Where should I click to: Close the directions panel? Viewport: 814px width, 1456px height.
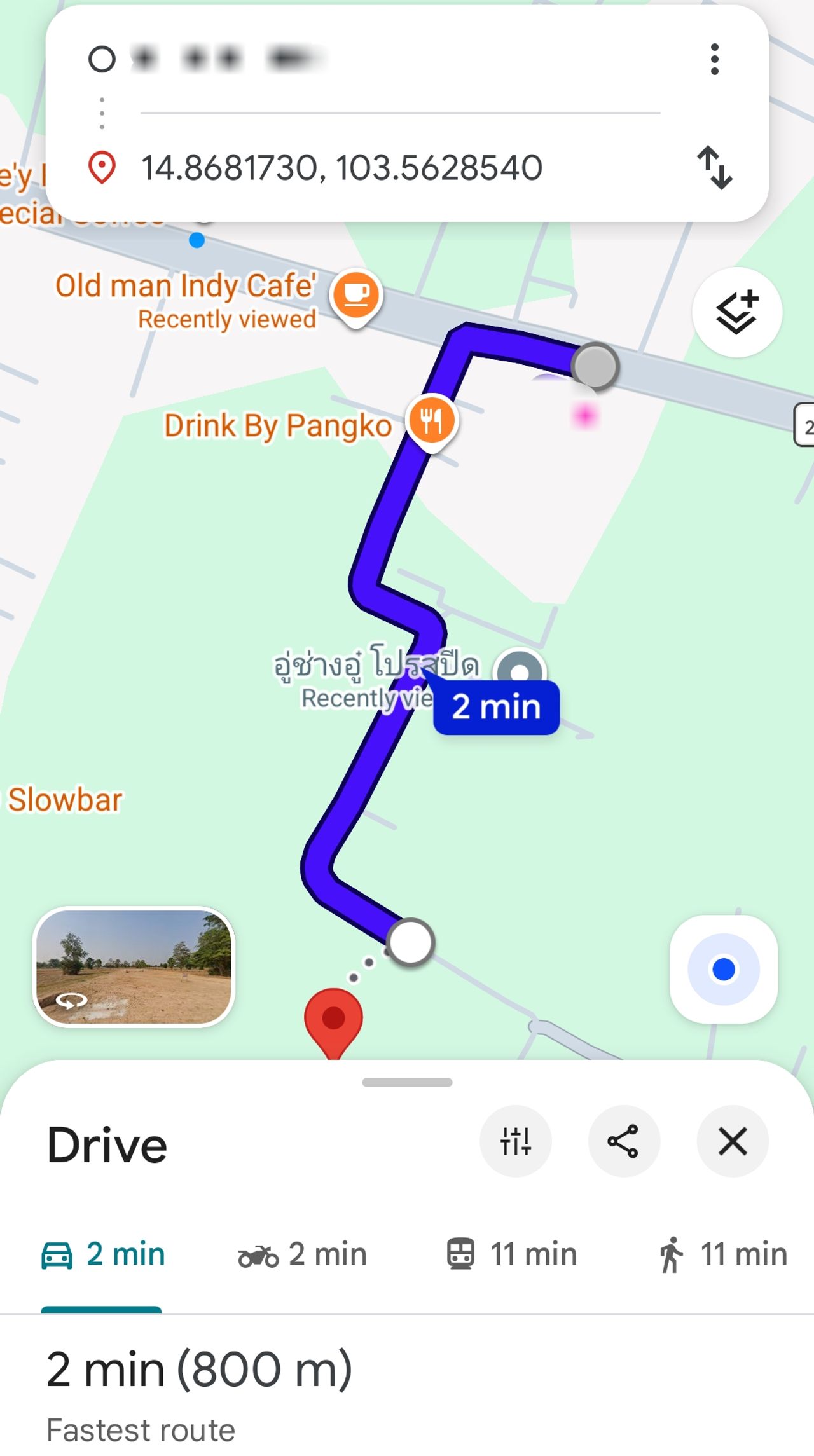pos(733,1141)
